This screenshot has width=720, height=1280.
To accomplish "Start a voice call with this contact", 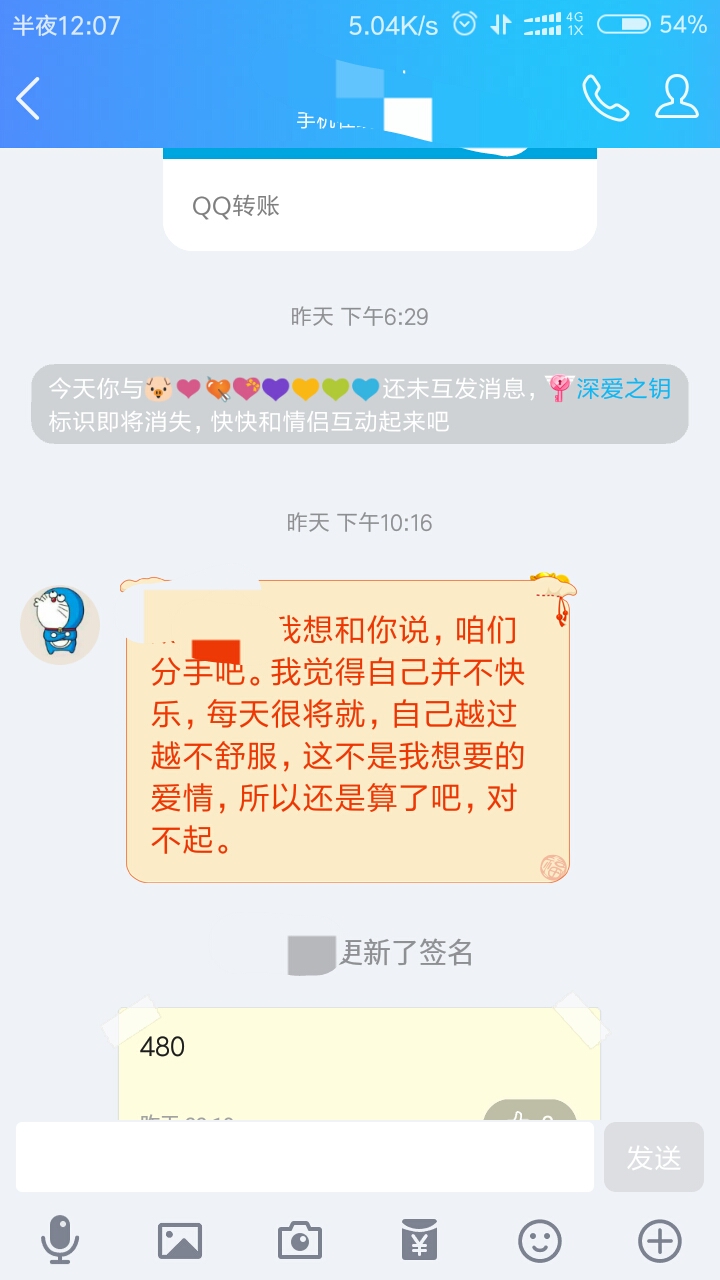I will (605, 98).
